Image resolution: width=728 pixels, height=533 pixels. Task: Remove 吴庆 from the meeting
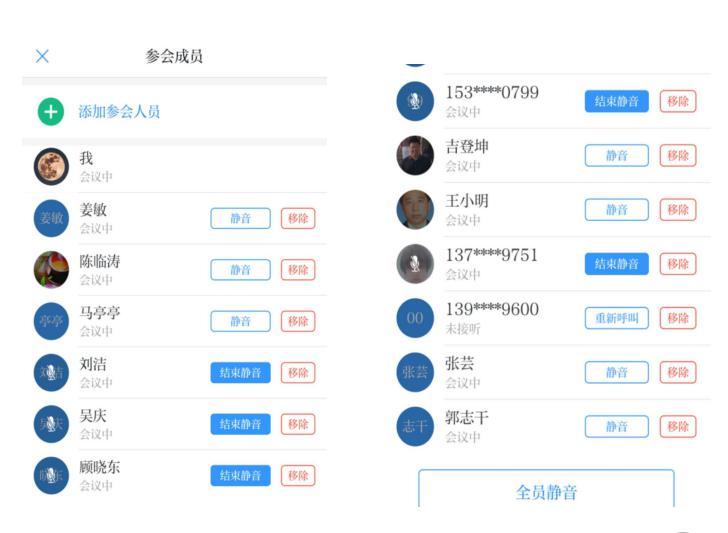click(x=298, y=424)
